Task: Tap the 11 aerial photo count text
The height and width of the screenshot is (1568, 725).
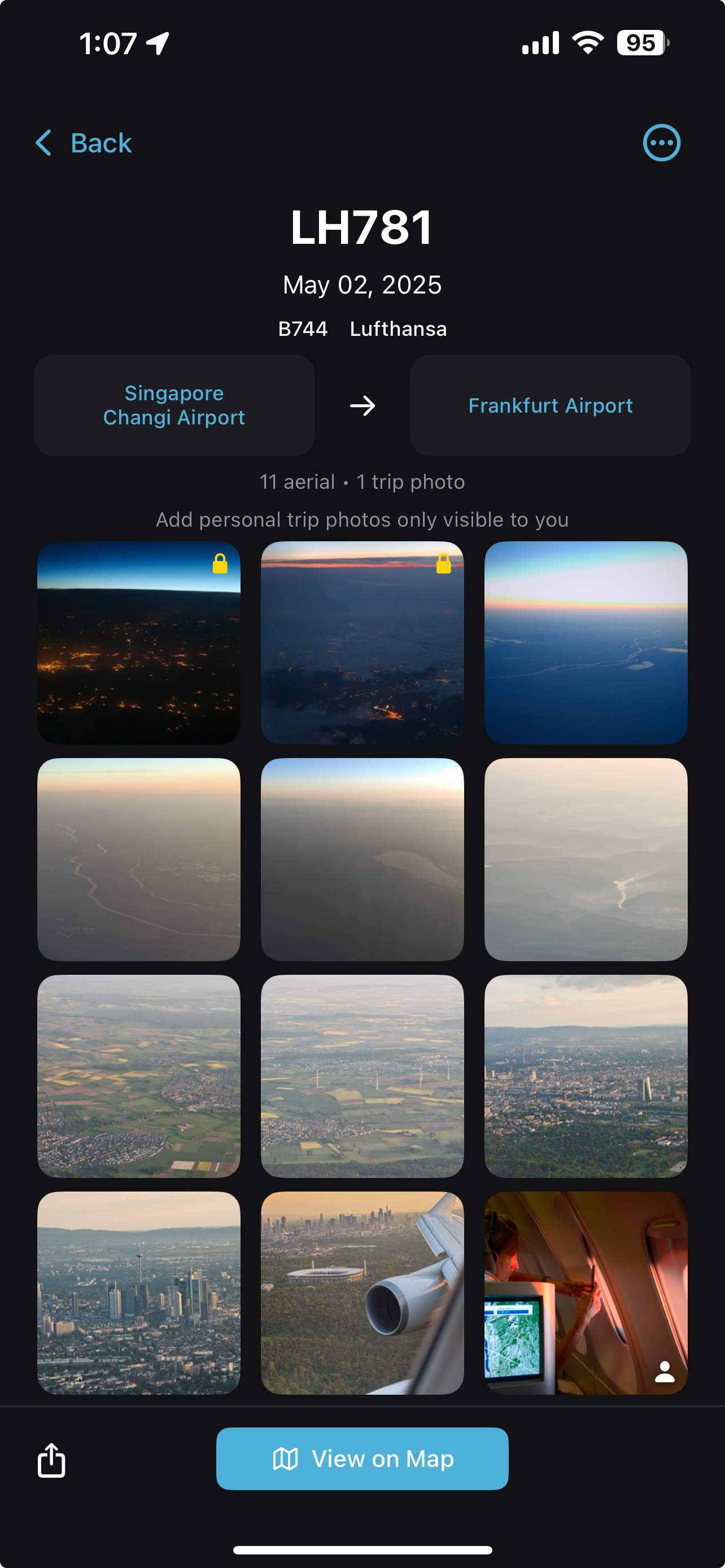Action: 362,481
